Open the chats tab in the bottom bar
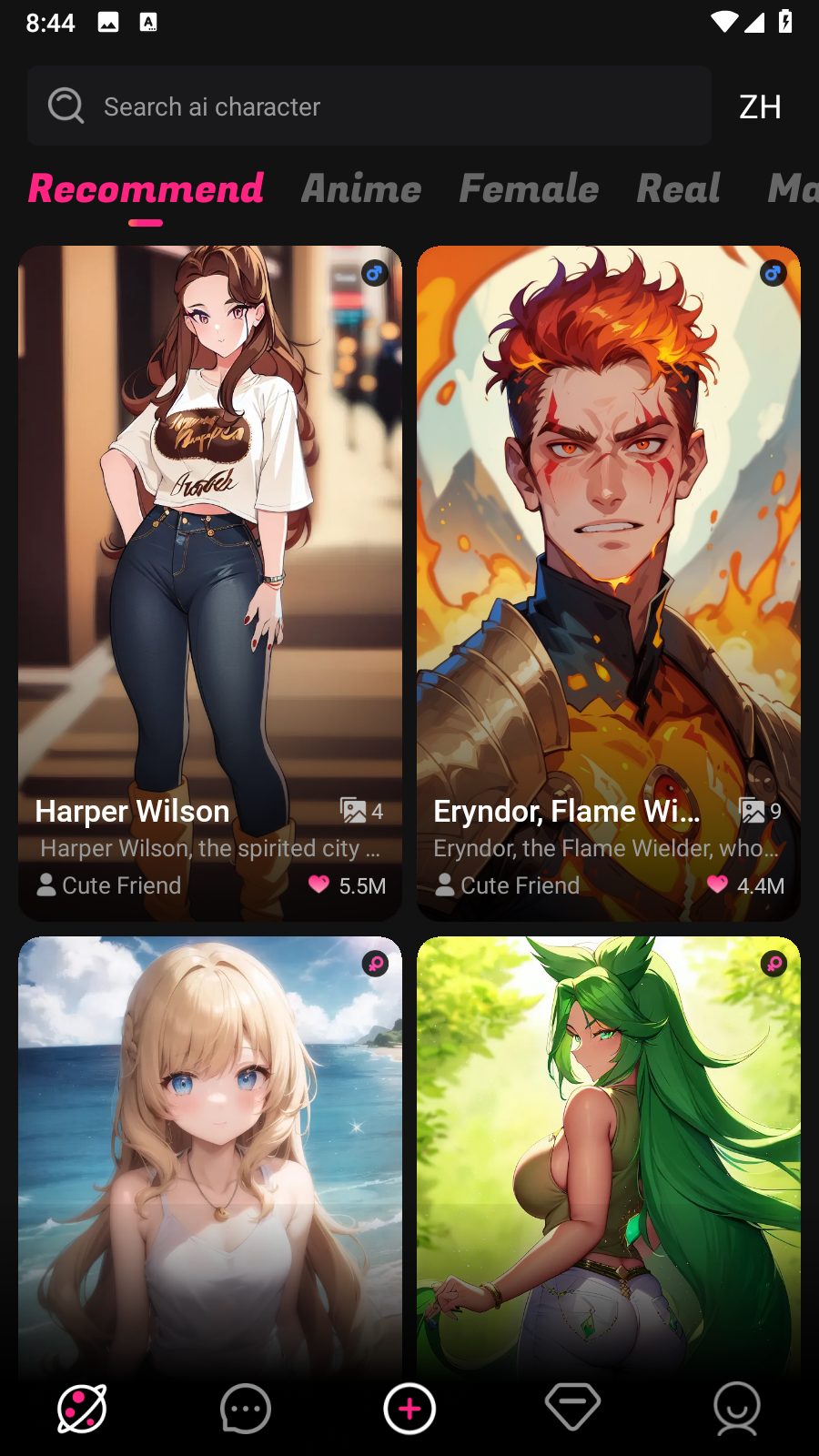The width and height of the screenshot is (819, 1456). 246,1409
